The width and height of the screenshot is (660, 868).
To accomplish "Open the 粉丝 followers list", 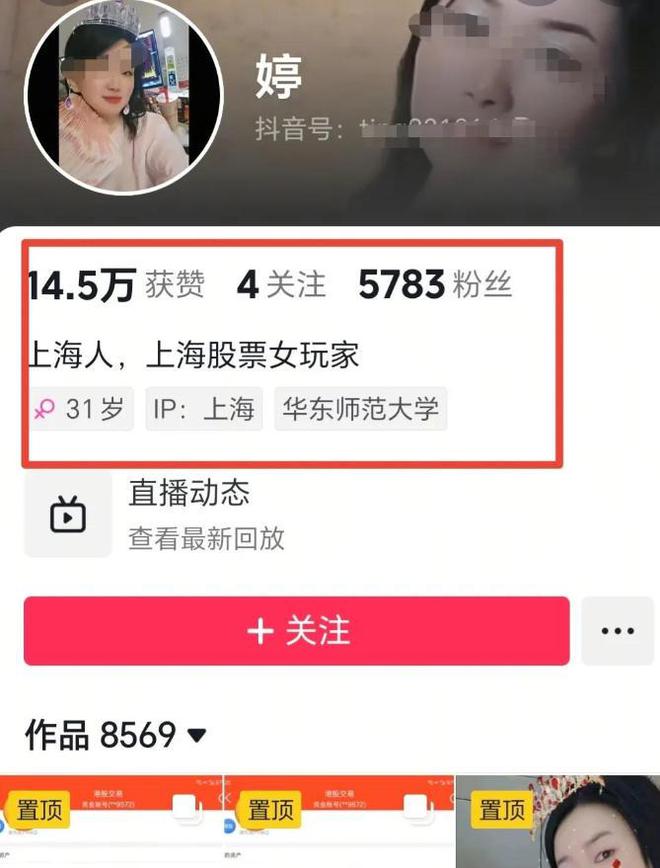I will [x=435, y=285].
